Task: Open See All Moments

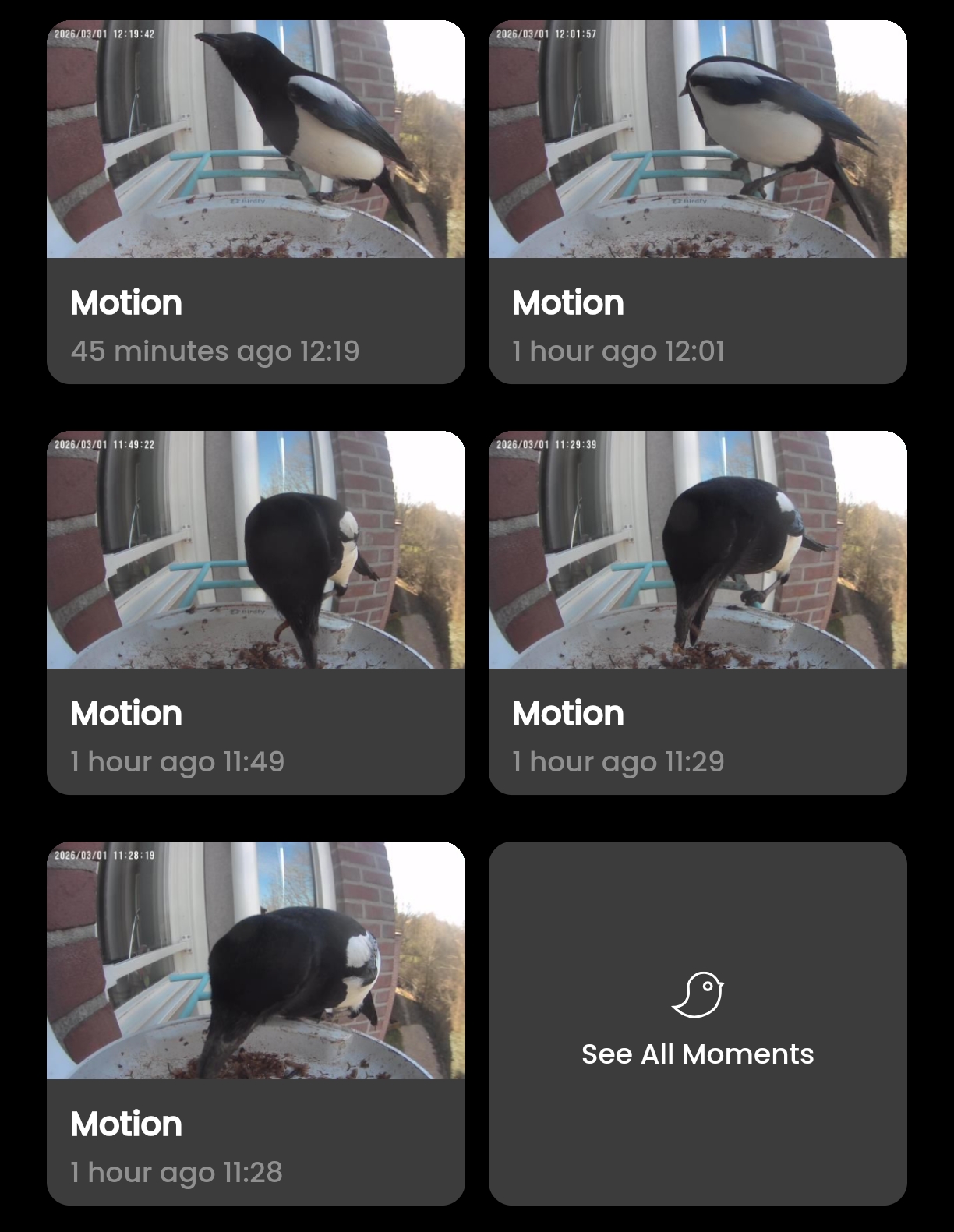Action: (698, 1023)
